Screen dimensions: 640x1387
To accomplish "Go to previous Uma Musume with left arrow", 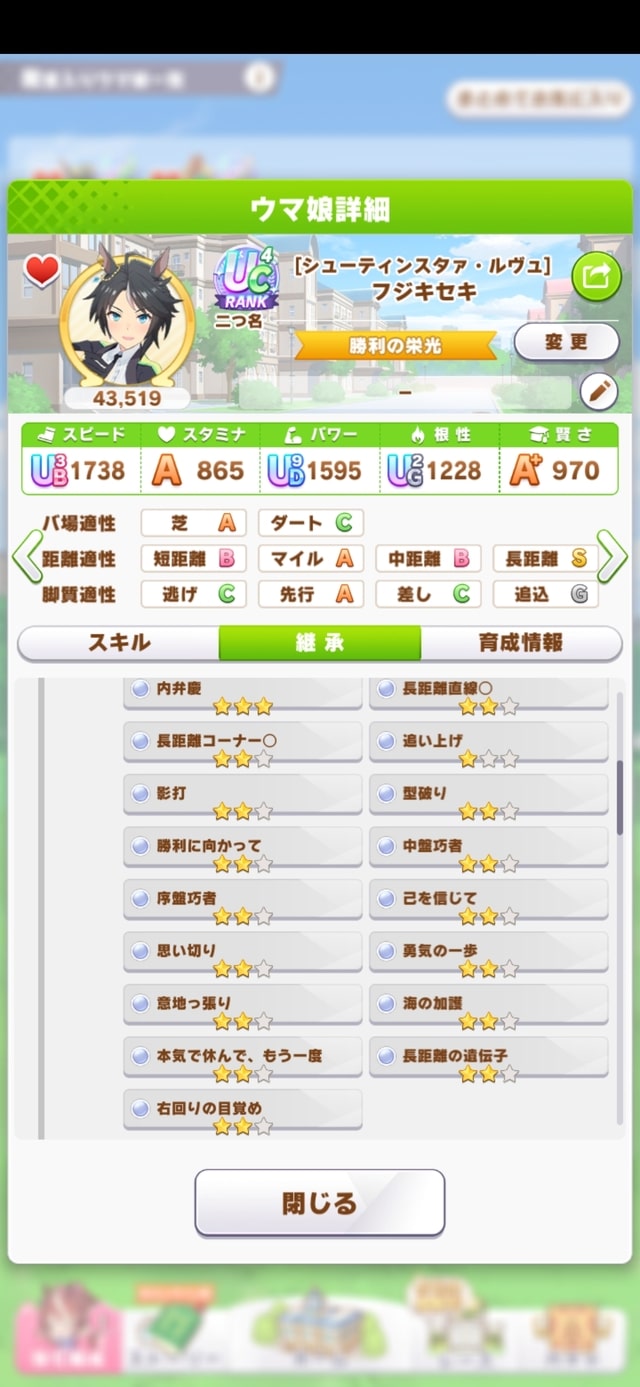I will point(27,558).
